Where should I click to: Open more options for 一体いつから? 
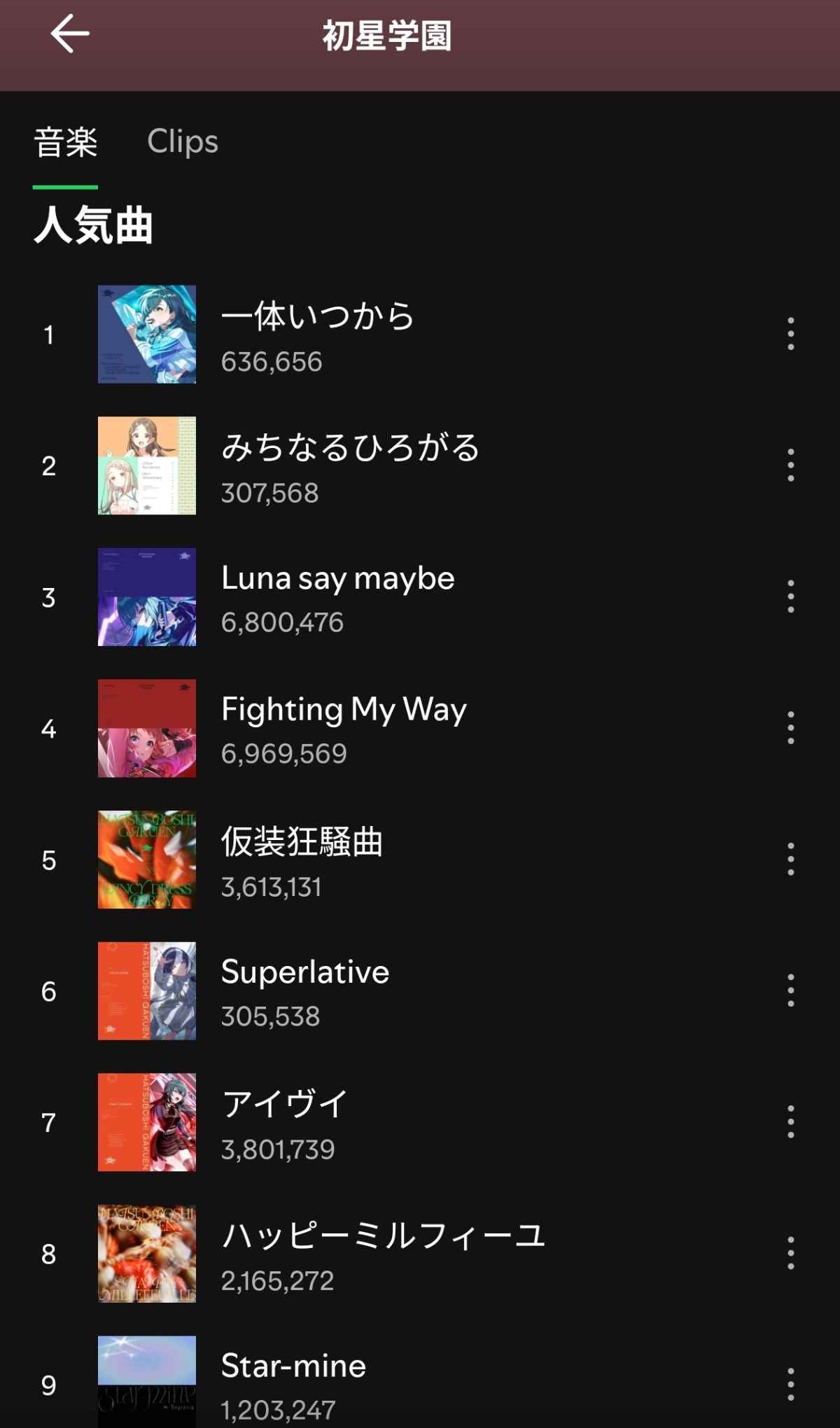790,334
